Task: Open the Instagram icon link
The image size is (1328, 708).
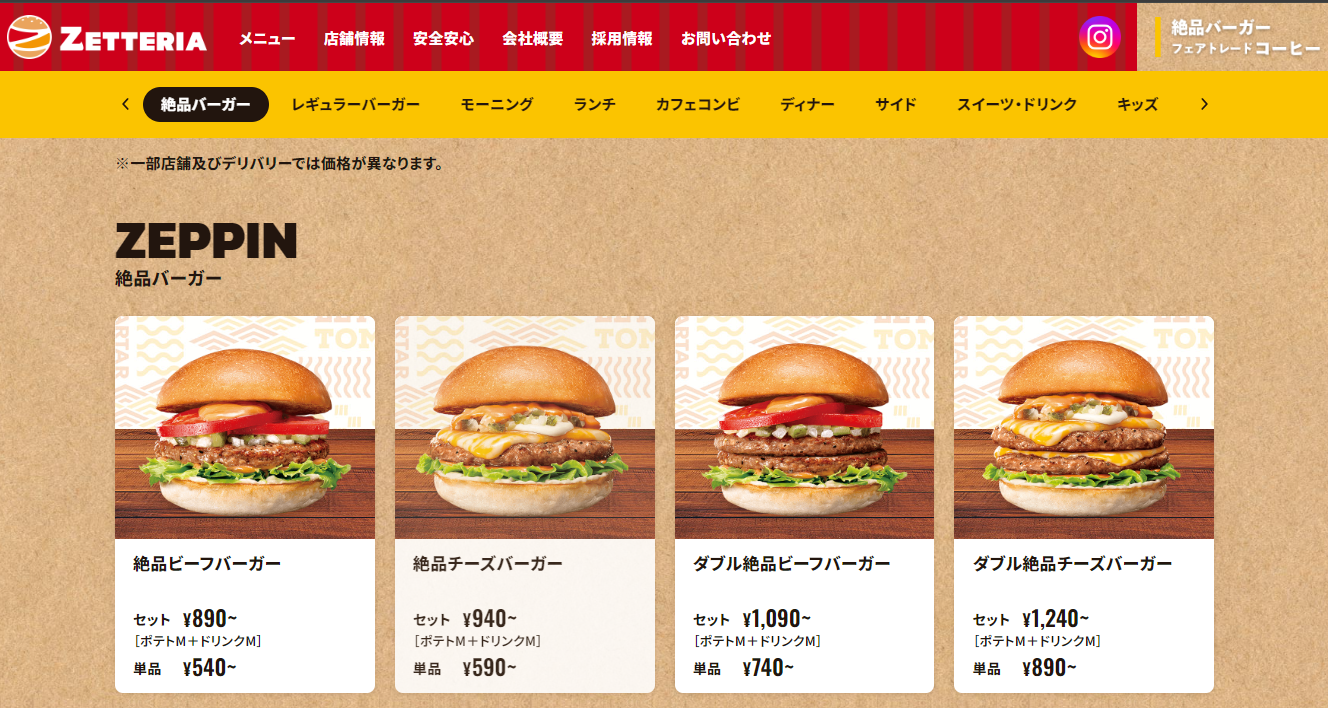Action: coord(1099,37)
